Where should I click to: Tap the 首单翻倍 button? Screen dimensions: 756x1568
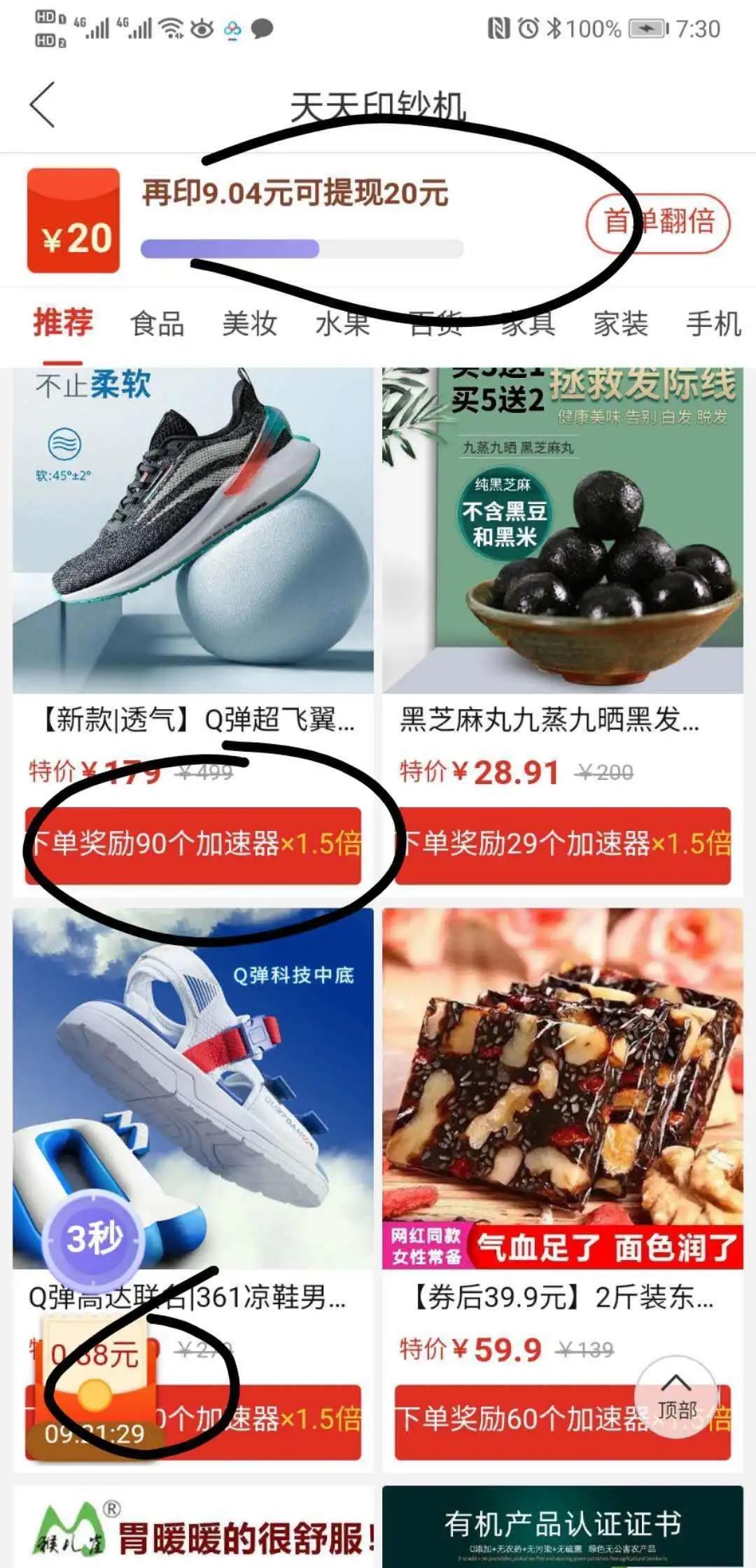658,223
